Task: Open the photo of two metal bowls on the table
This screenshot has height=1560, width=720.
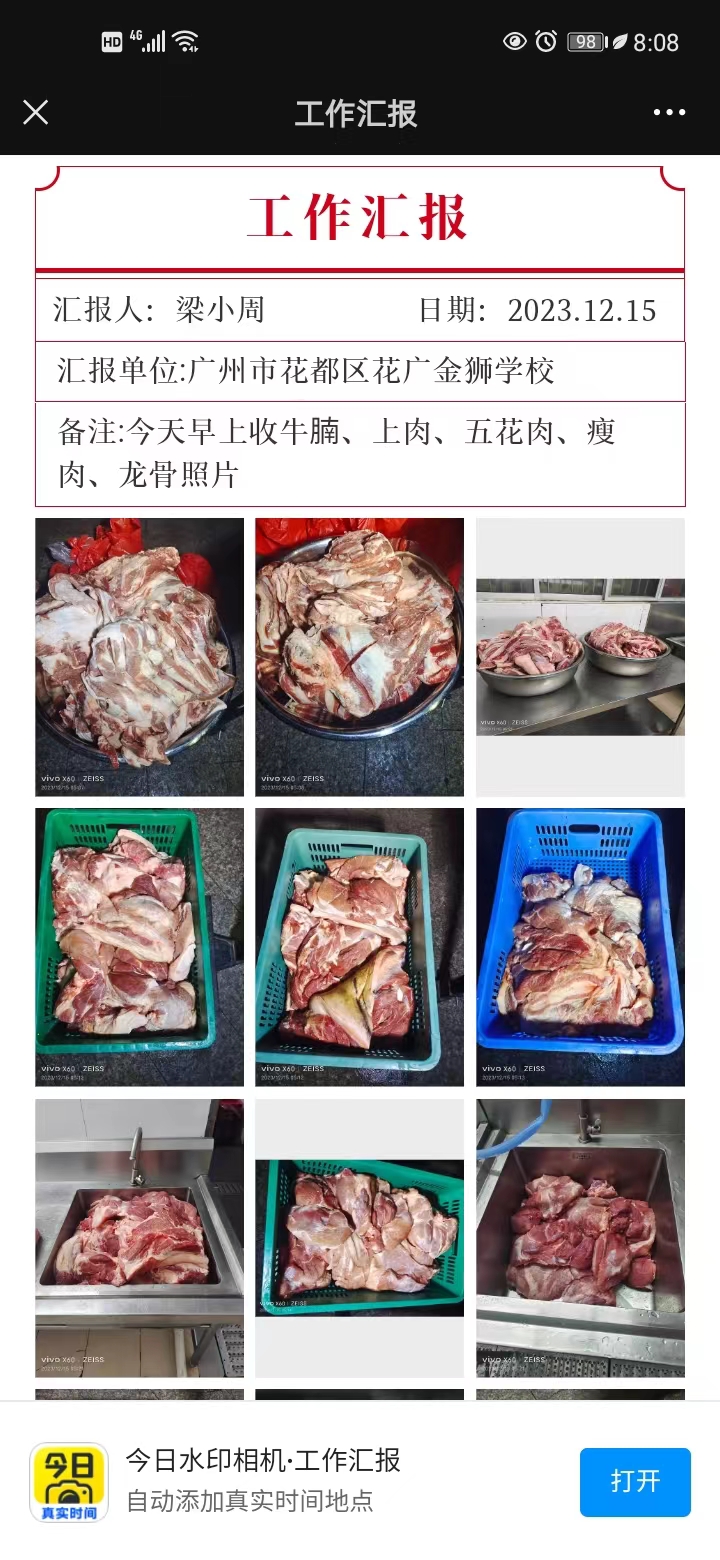Action: point(580,656)
